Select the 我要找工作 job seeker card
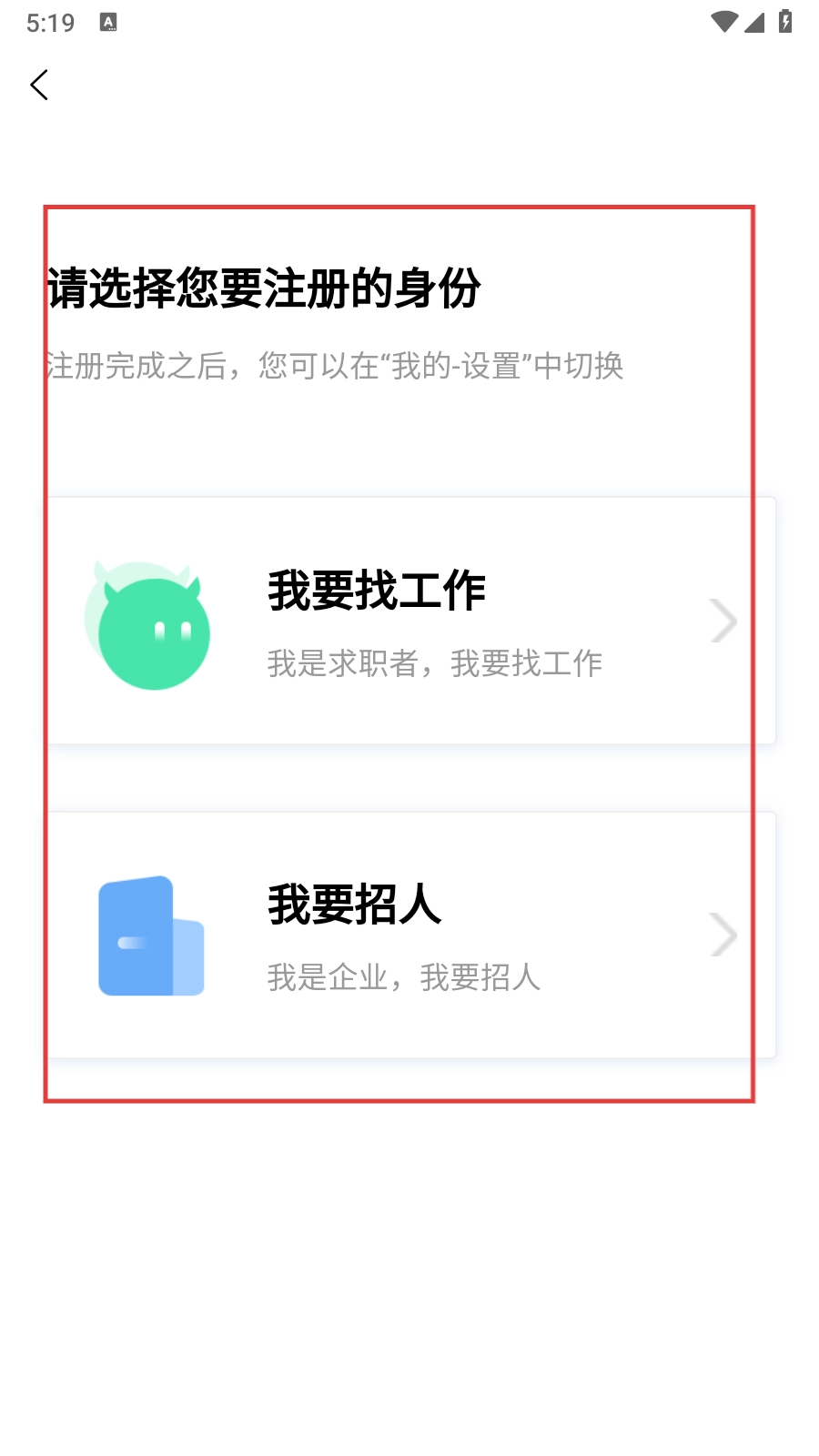Image resolution: width=819 pixels, height=1456 pixels. 409,622
